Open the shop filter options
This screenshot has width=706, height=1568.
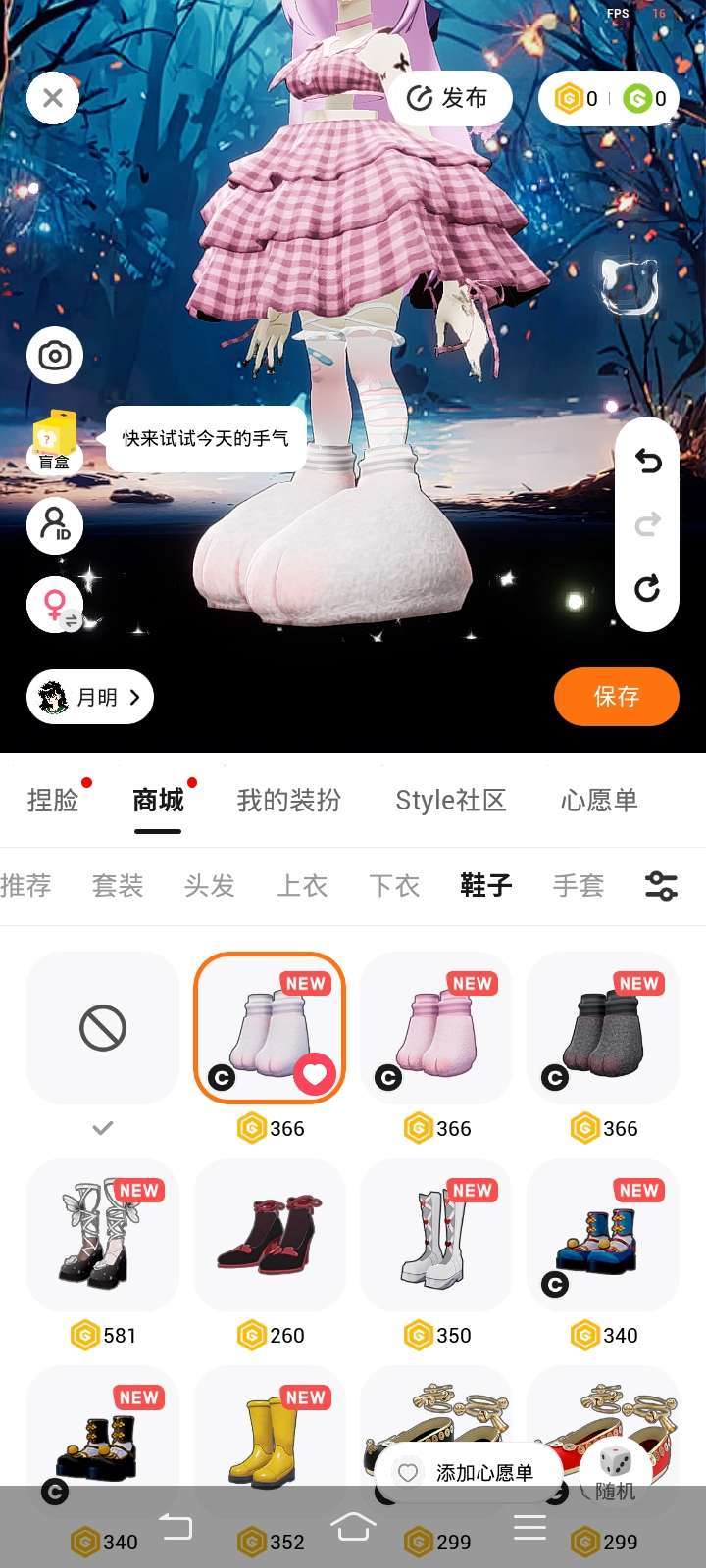(661, 886)
